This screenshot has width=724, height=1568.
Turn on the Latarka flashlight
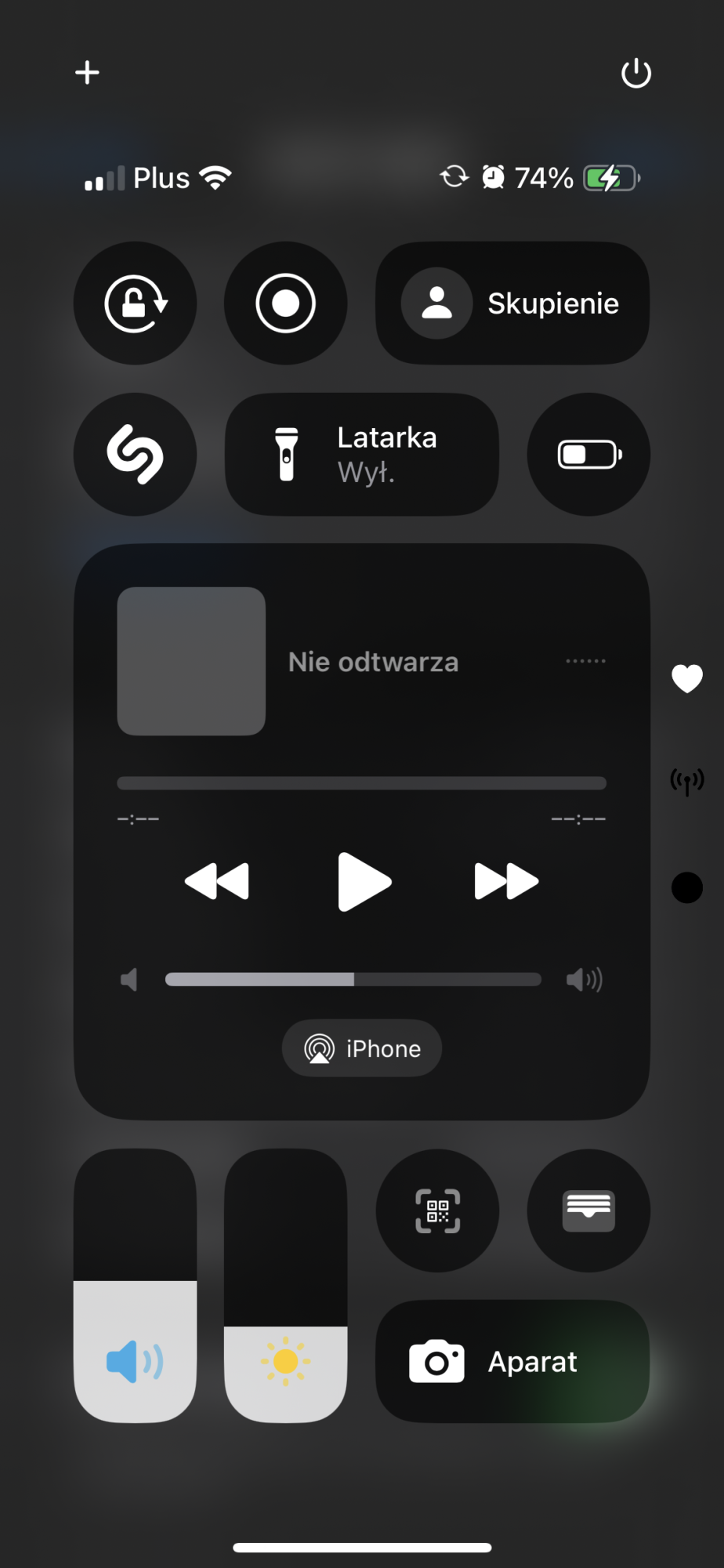(362, 455)
